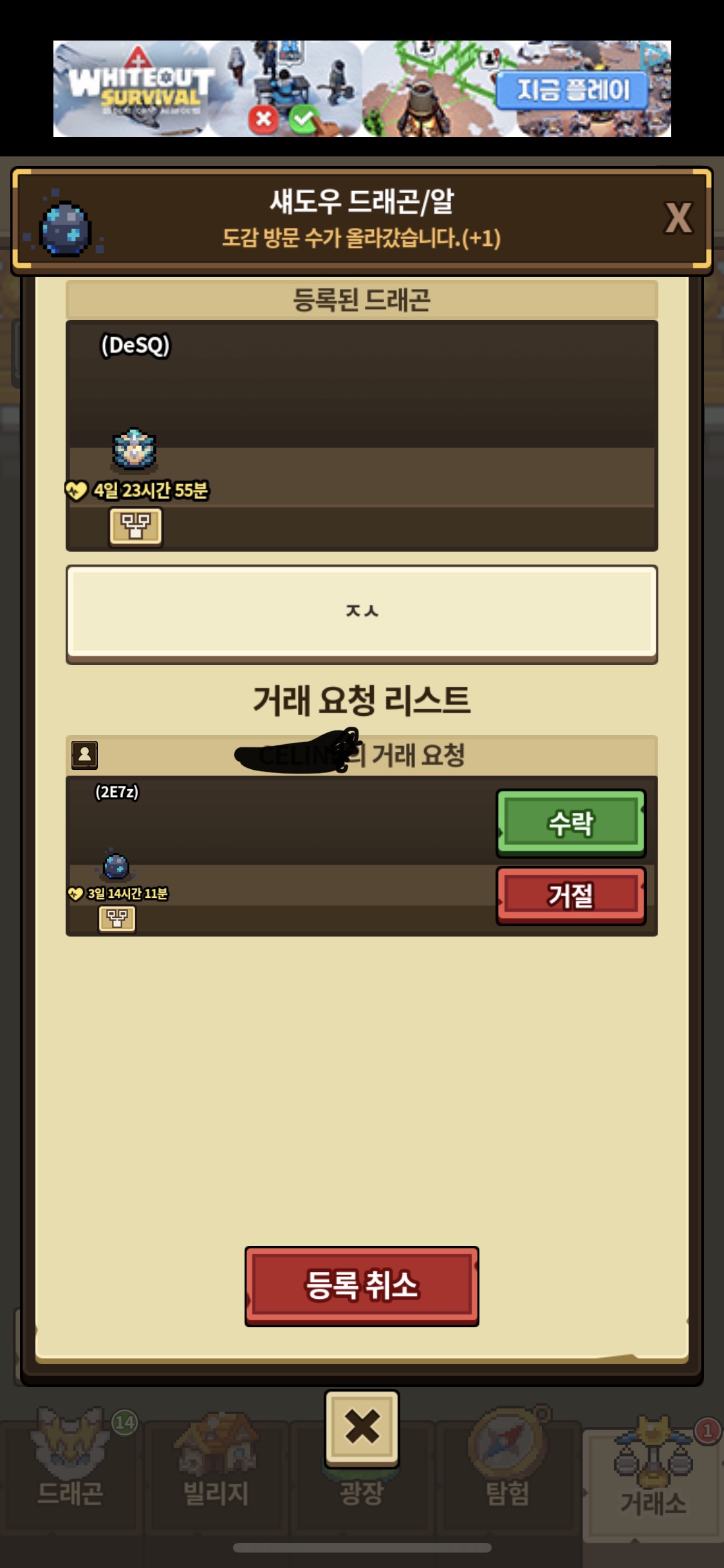Close the trade panel with the bottom X
This screenshot has height=1568, width=724.
(362, 1427)
